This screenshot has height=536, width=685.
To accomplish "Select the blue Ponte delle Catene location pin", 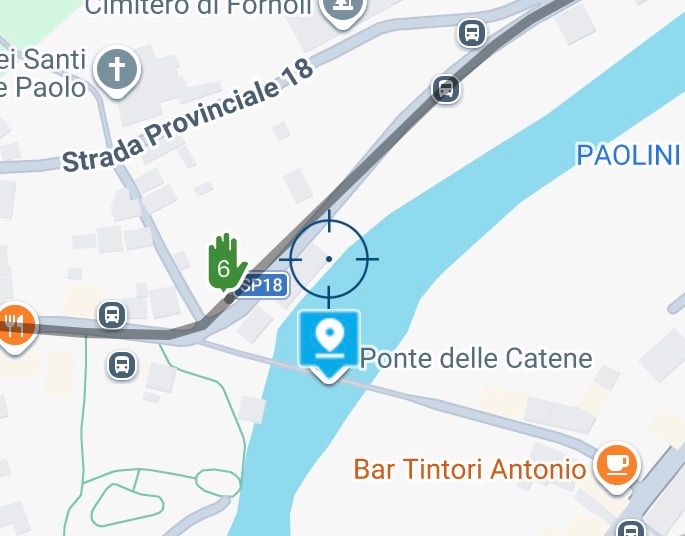I will [x=329, y=340].
